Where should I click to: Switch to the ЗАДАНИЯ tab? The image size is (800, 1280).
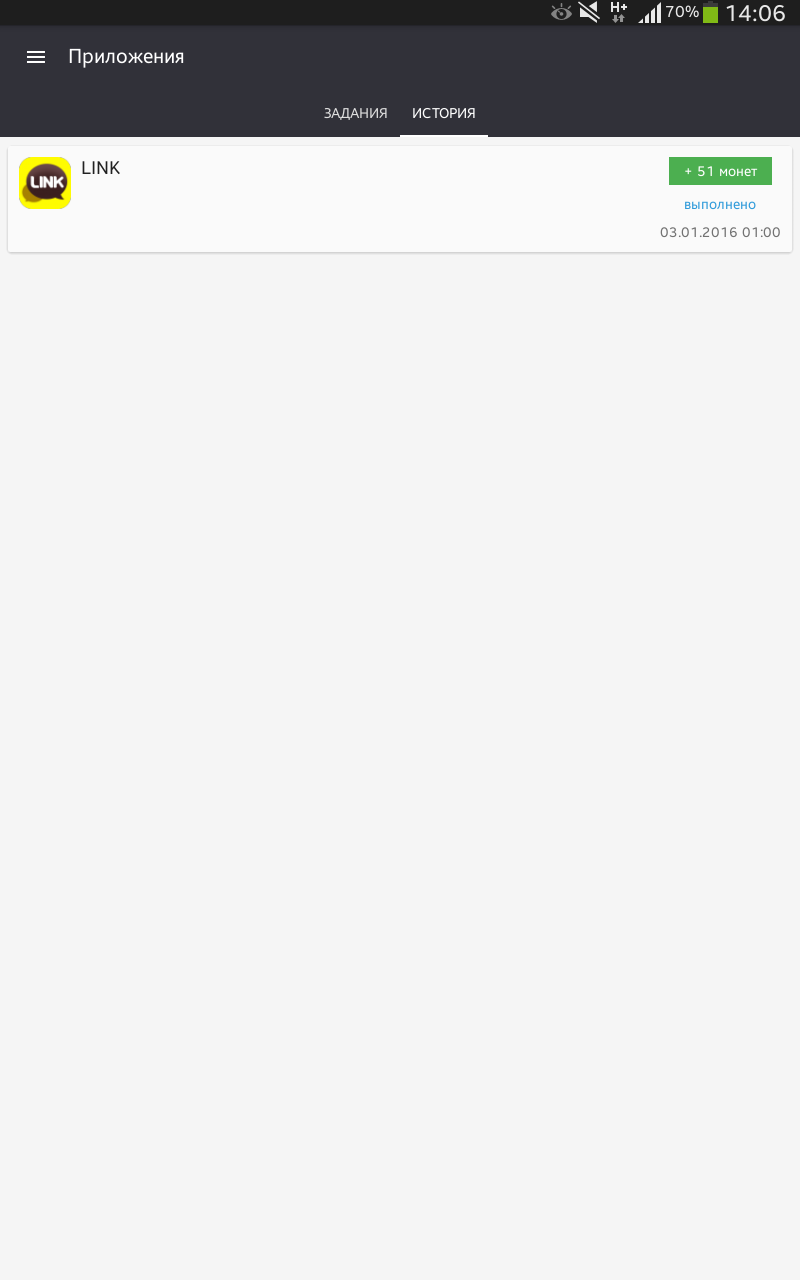click(x=355, y=113)
